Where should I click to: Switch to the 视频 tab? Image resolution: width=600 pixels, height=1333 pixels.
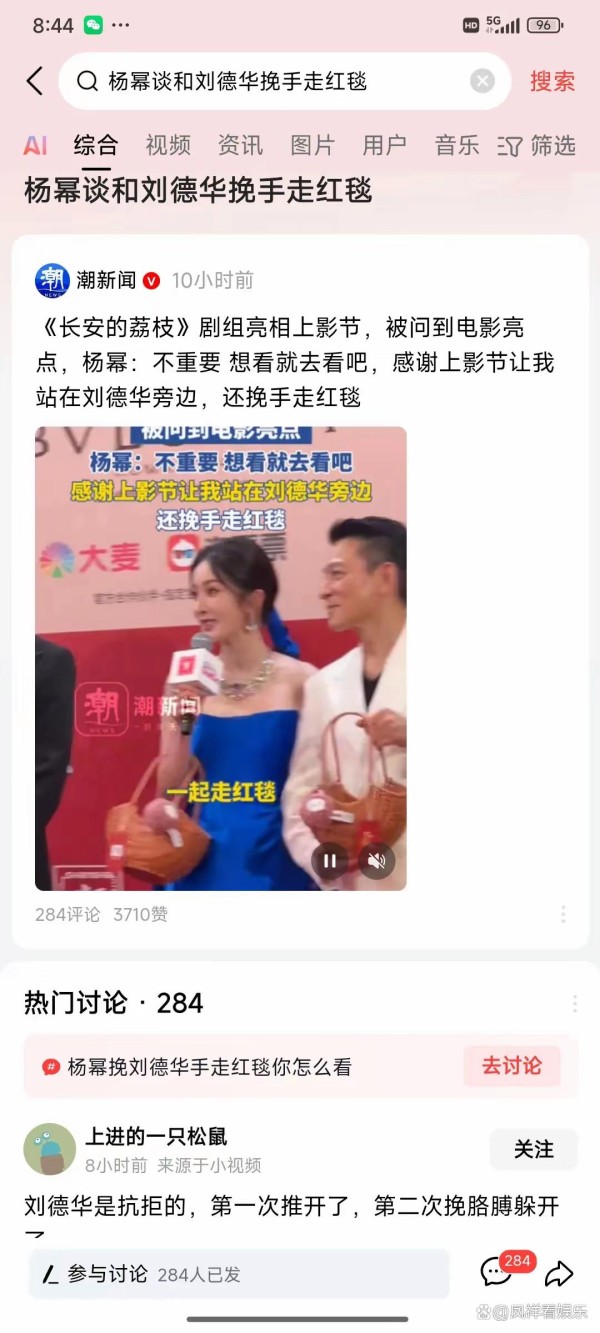(168, 146)
